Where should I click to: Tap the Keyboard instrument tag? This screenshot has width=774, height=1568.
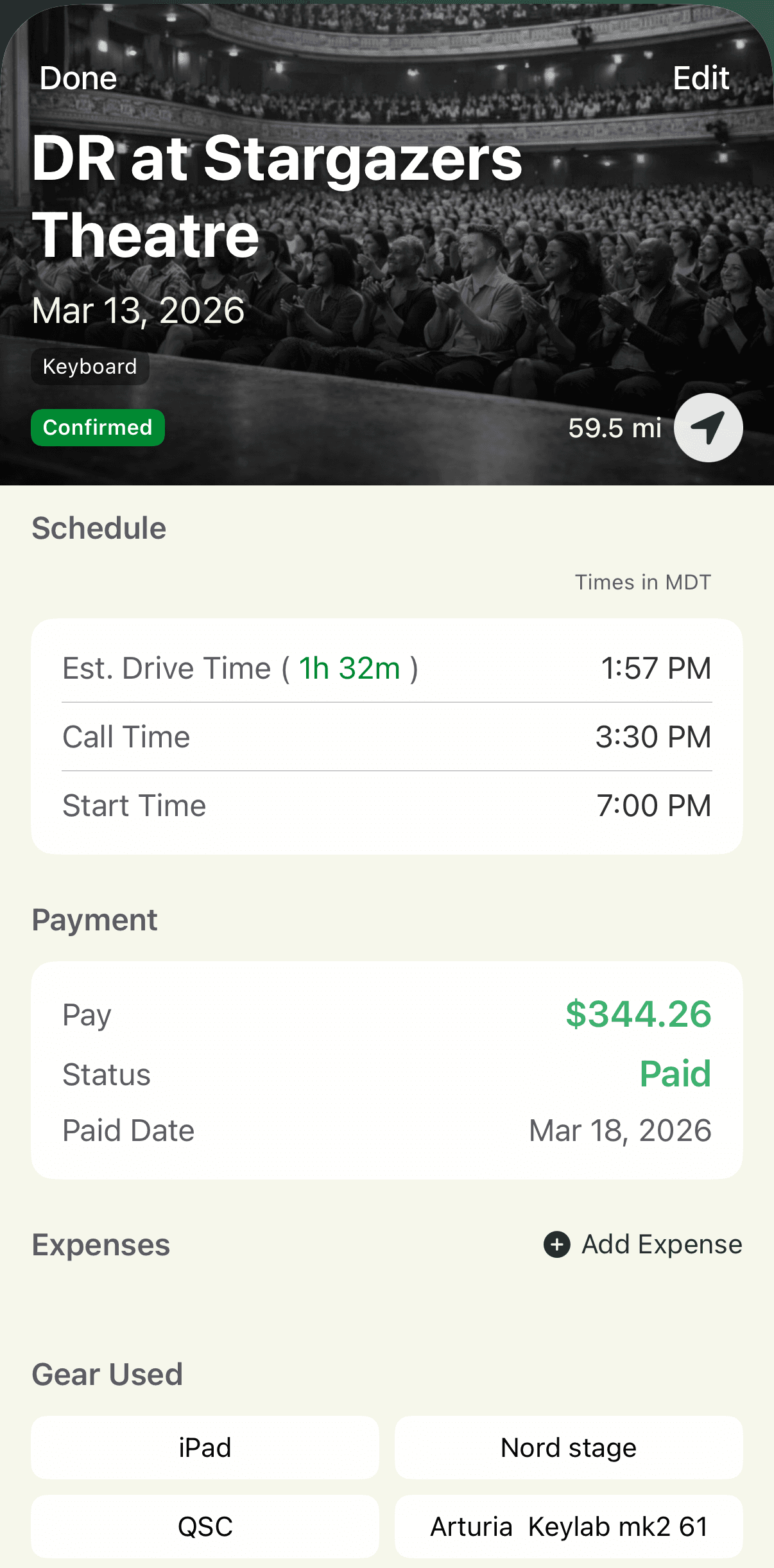coord(89,367)
